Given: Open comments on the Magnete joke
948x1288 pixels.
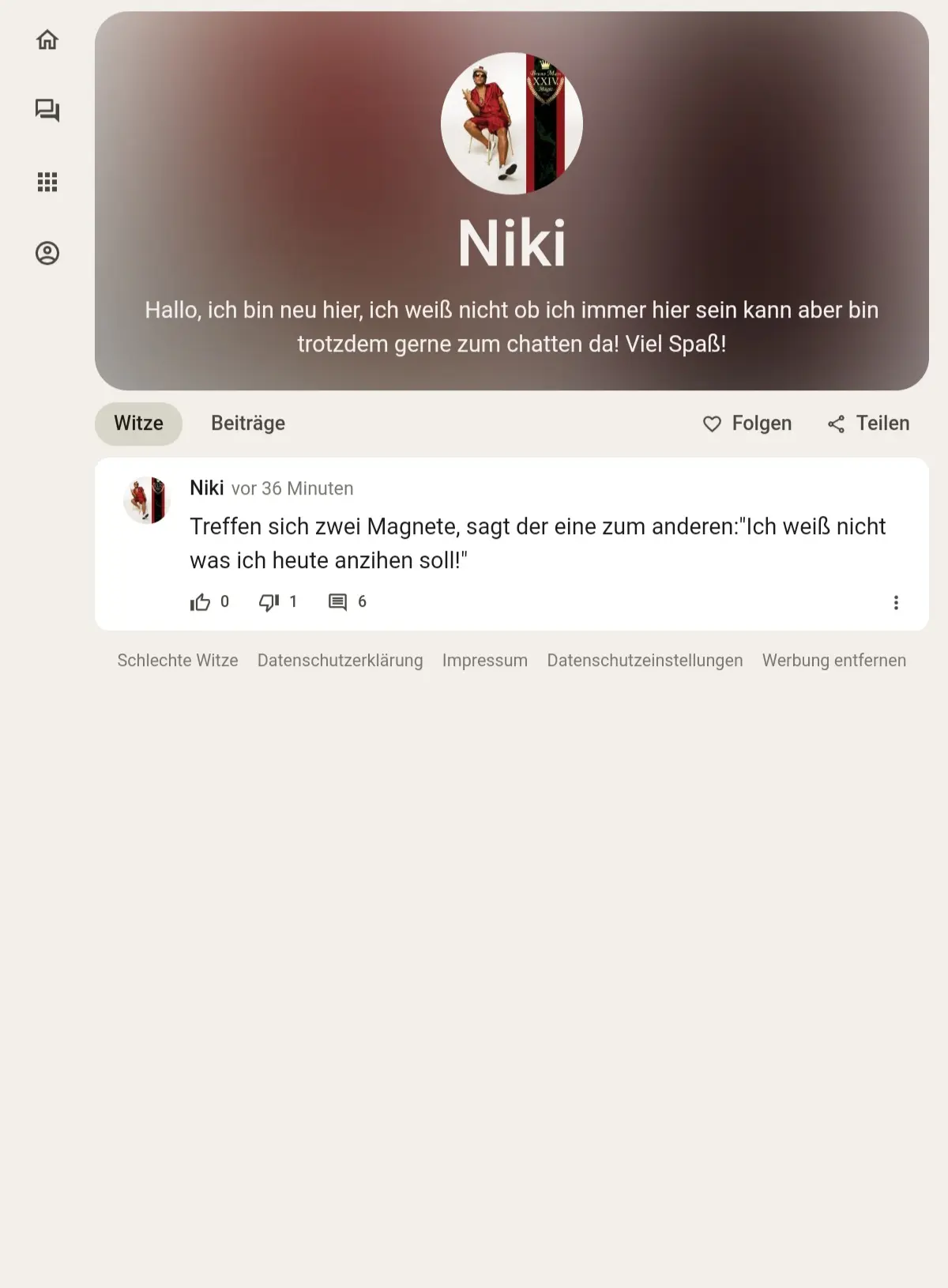Looking at the screenshot, I should 338,602.
